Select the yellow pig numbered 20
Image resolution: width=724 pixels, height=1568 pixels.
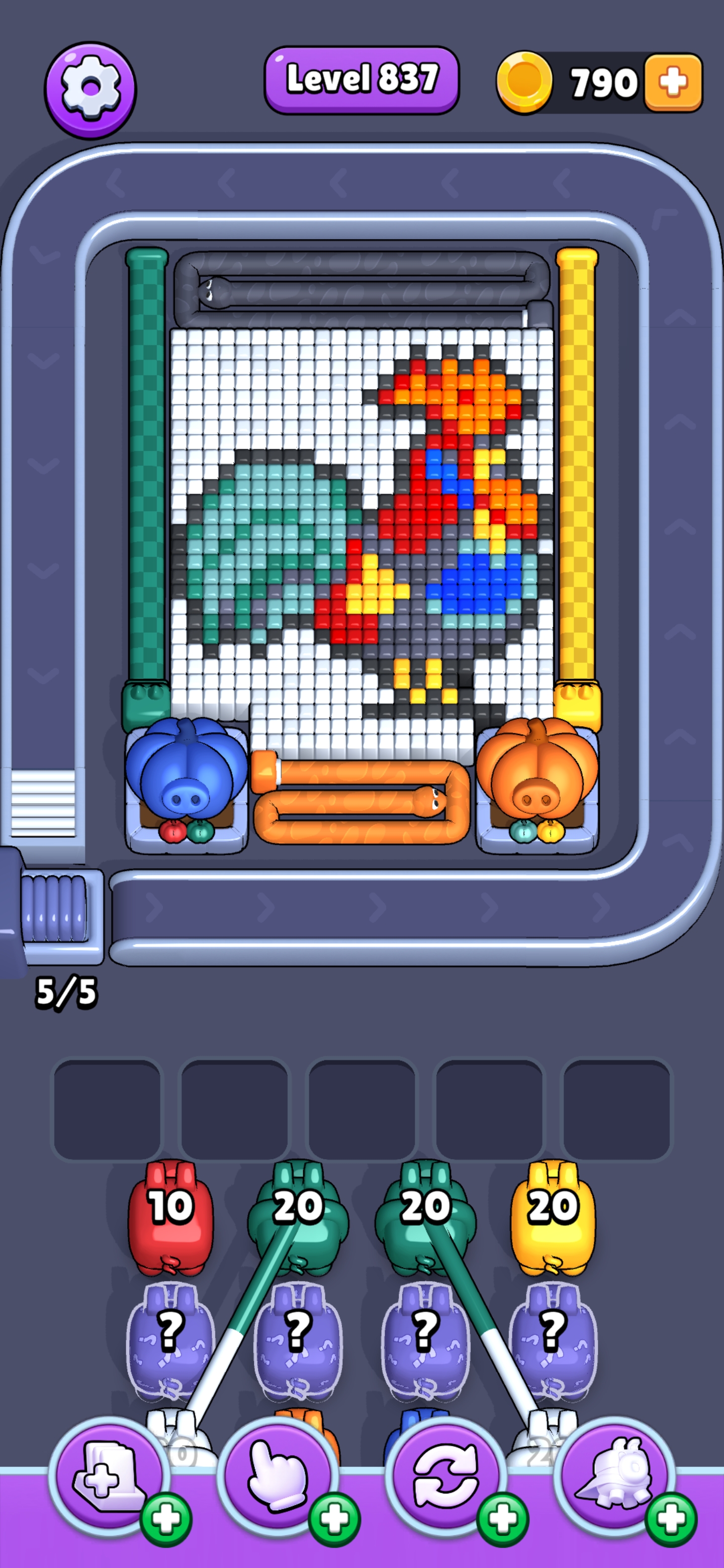pyautogui.click(x=552, y=1216)
